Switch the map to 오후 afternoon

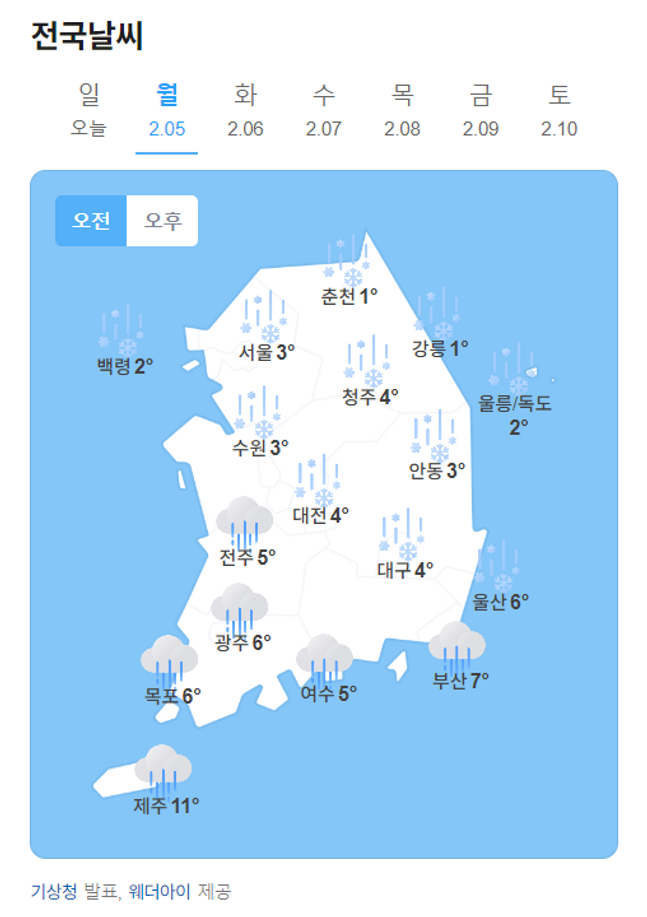click(163, 221)
